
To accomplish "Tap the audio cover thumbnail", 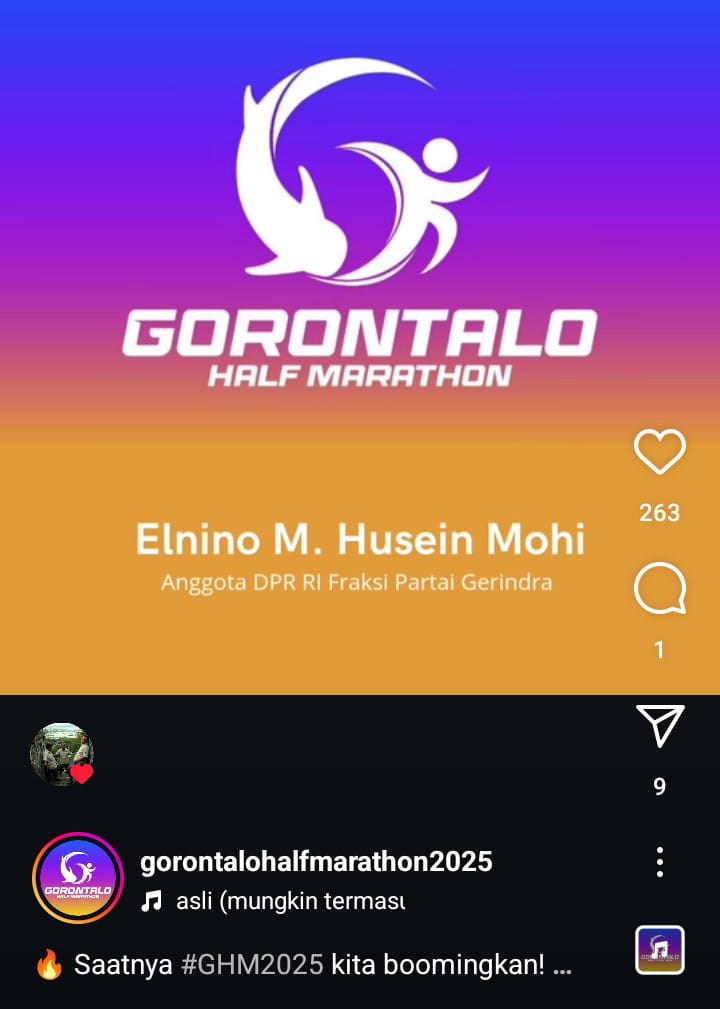I will click(x=660, y=950).
